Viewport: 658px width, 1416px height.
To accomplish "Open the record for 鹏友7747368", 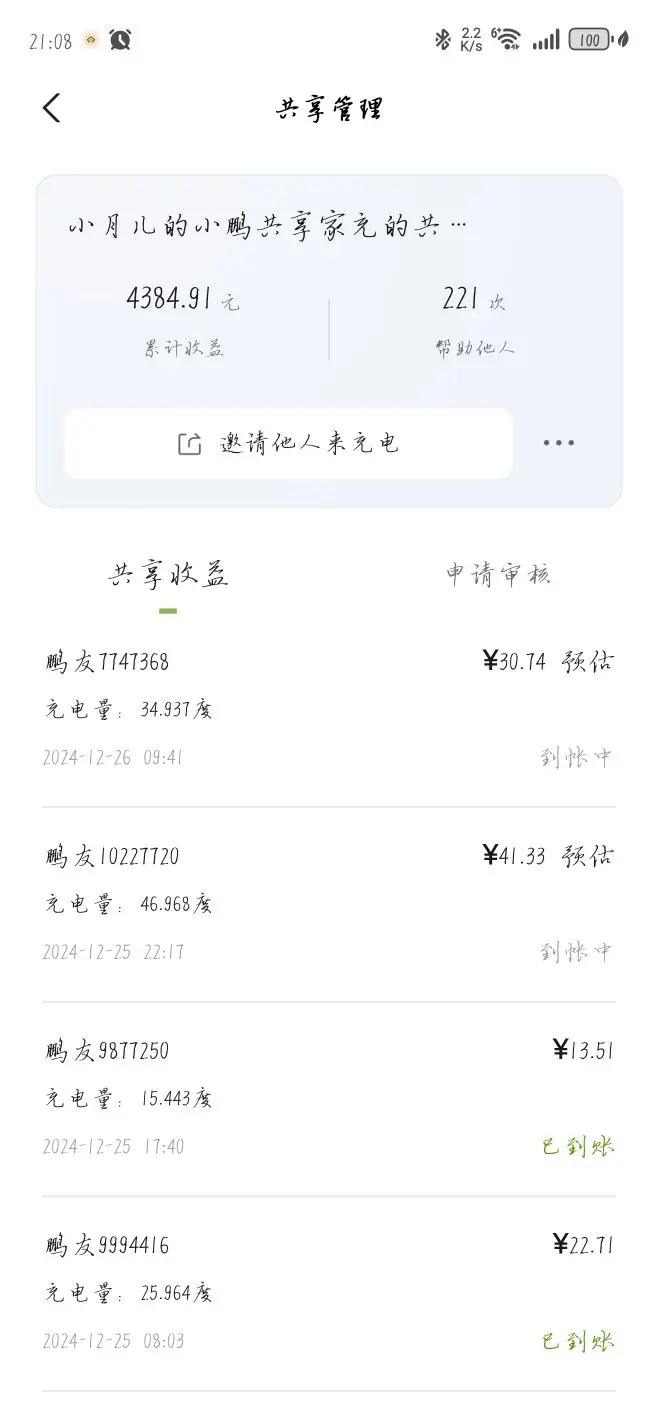I will (x=328, y=709).
